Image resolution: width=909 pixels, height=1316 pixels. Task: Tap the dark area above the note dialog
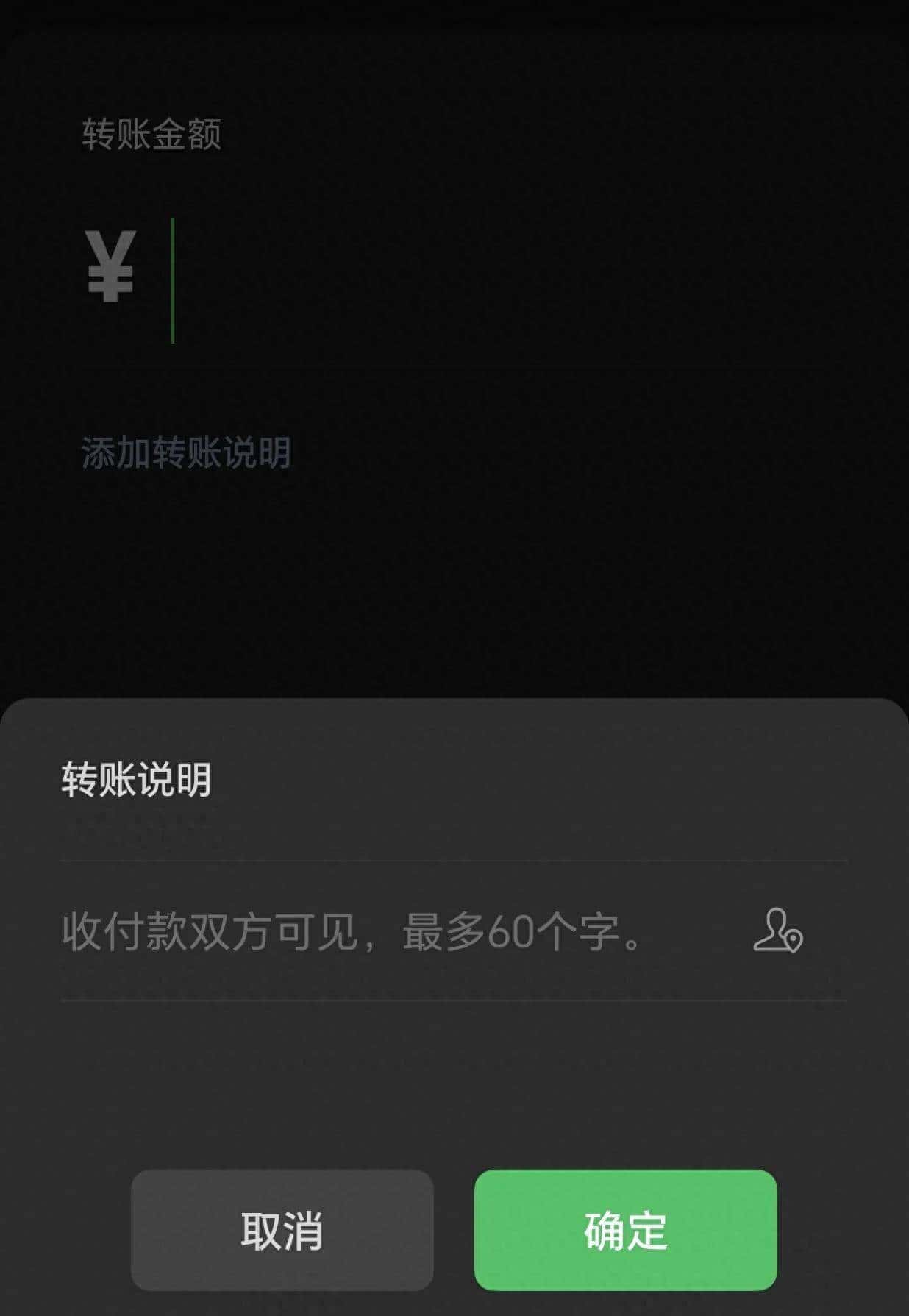454,603
